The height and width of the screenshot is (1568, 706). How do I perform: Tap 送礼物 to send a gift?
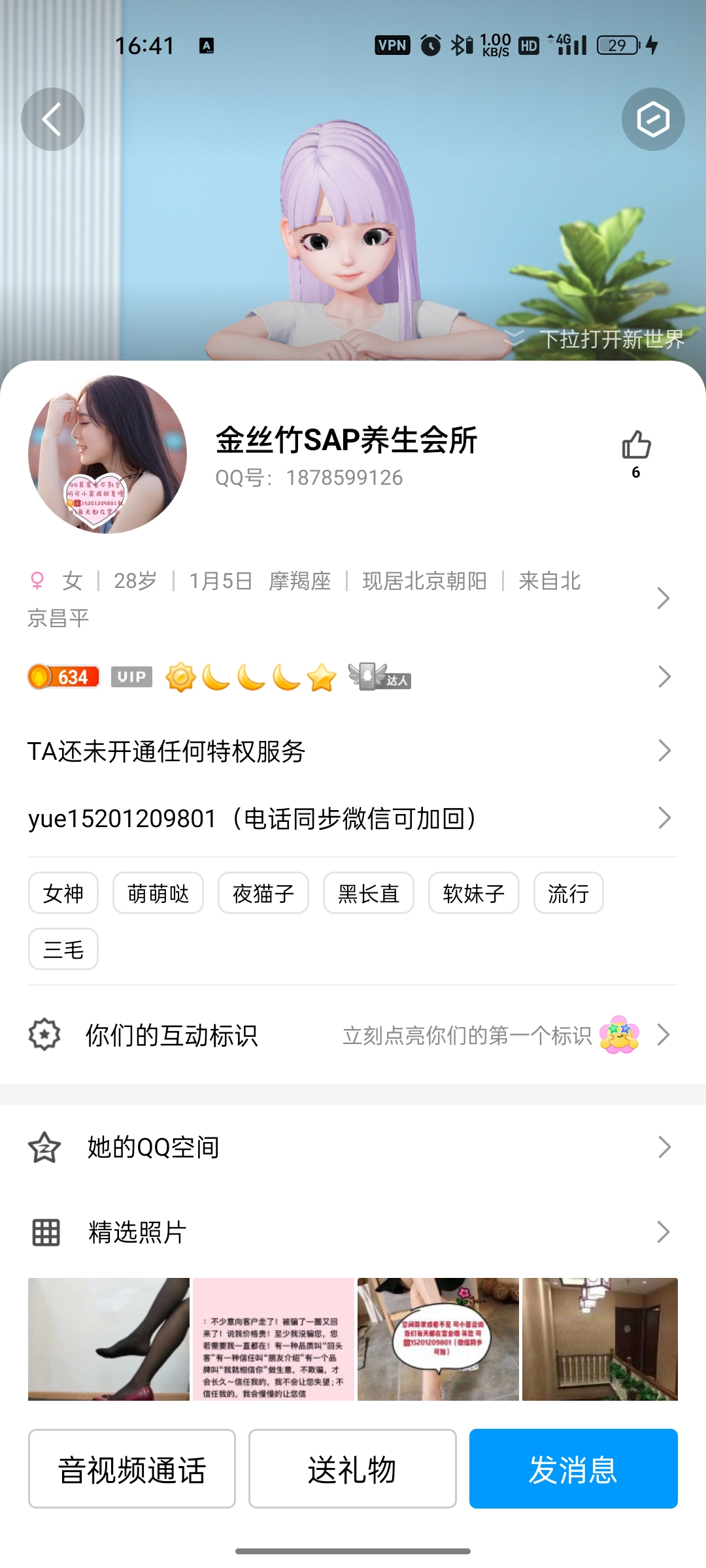click(x=352, y=1469)
